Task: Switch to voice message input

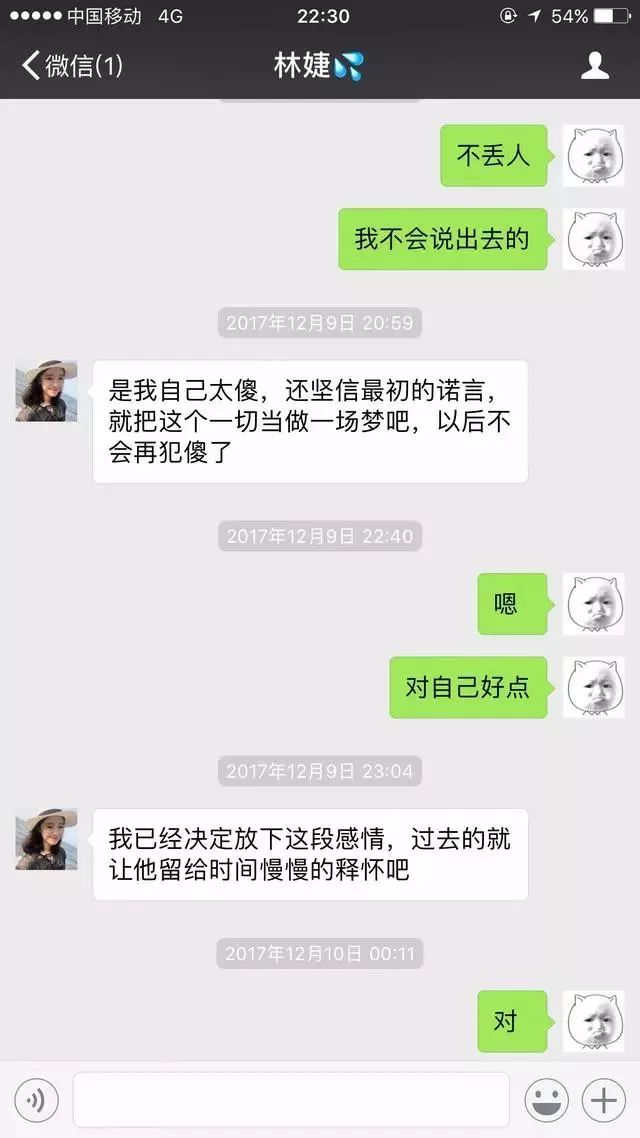Action: [x=36, y=1100]
